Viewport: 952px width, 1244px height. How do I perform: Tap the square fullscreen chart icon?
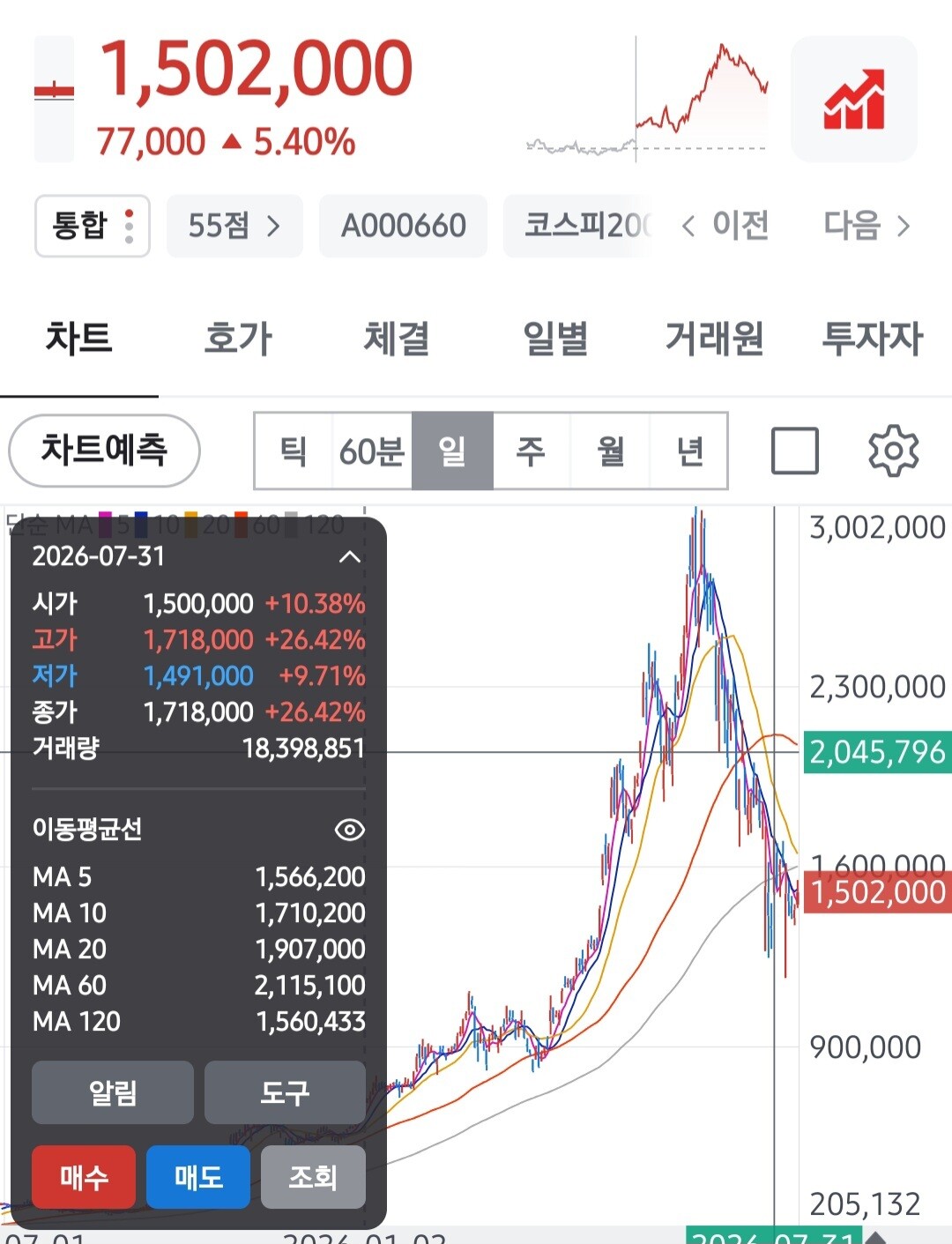[794, 451]
